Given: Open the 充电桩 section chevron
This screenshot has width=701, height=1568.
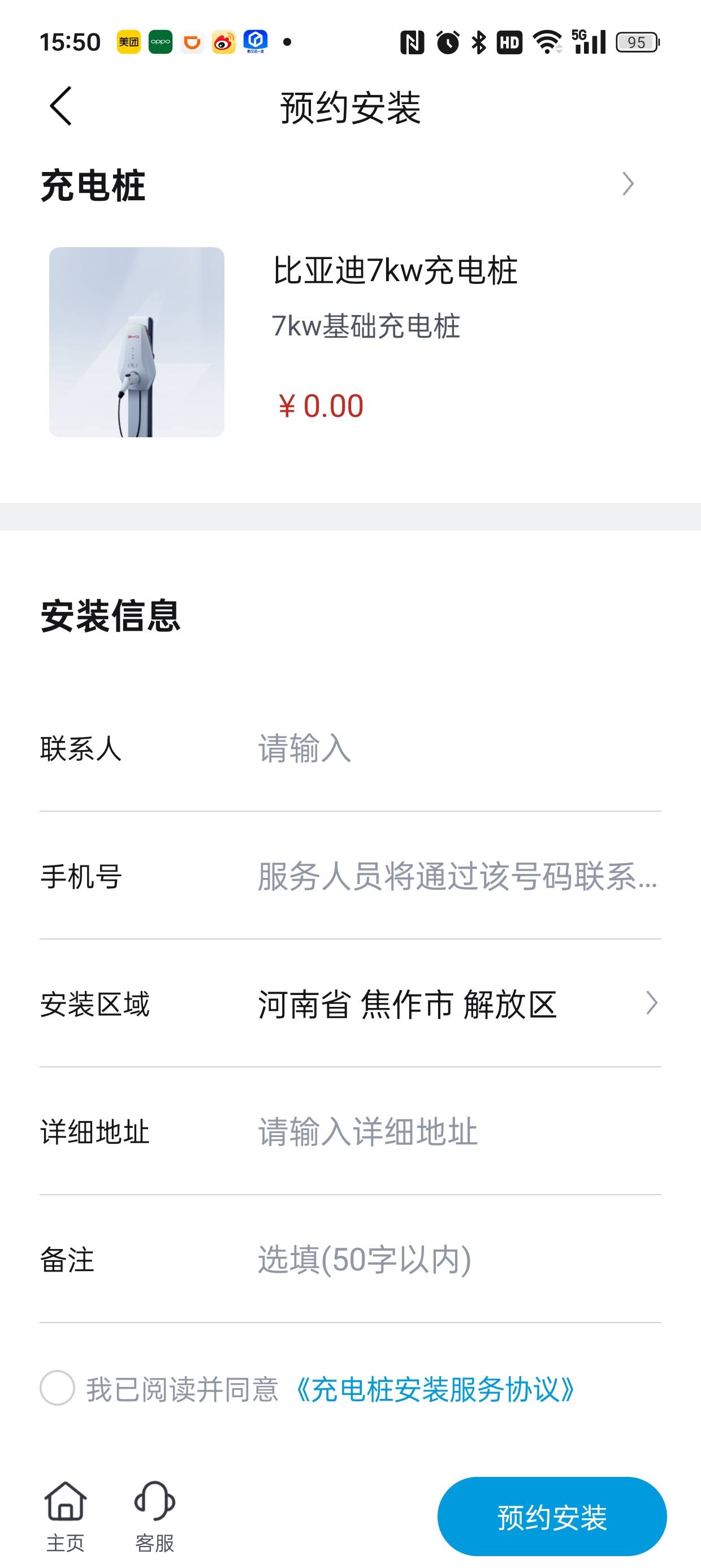Looking at the screenshot, I should (628, 184).
